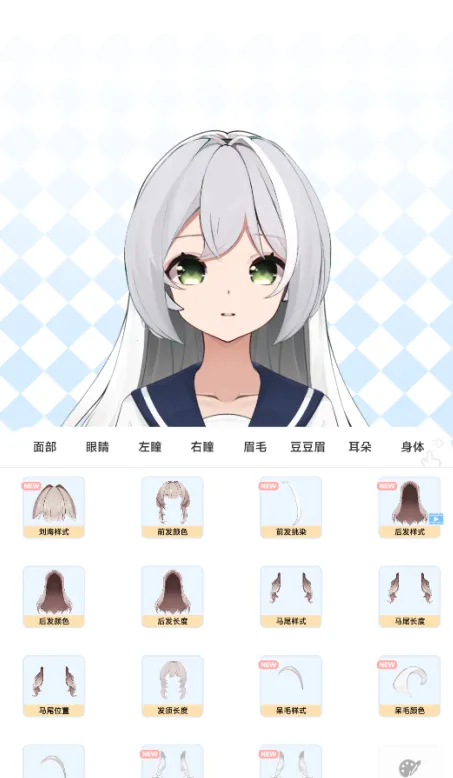453x778 pixels.
Task: Select the 眉毛 tab
Action: click(255, 447)
